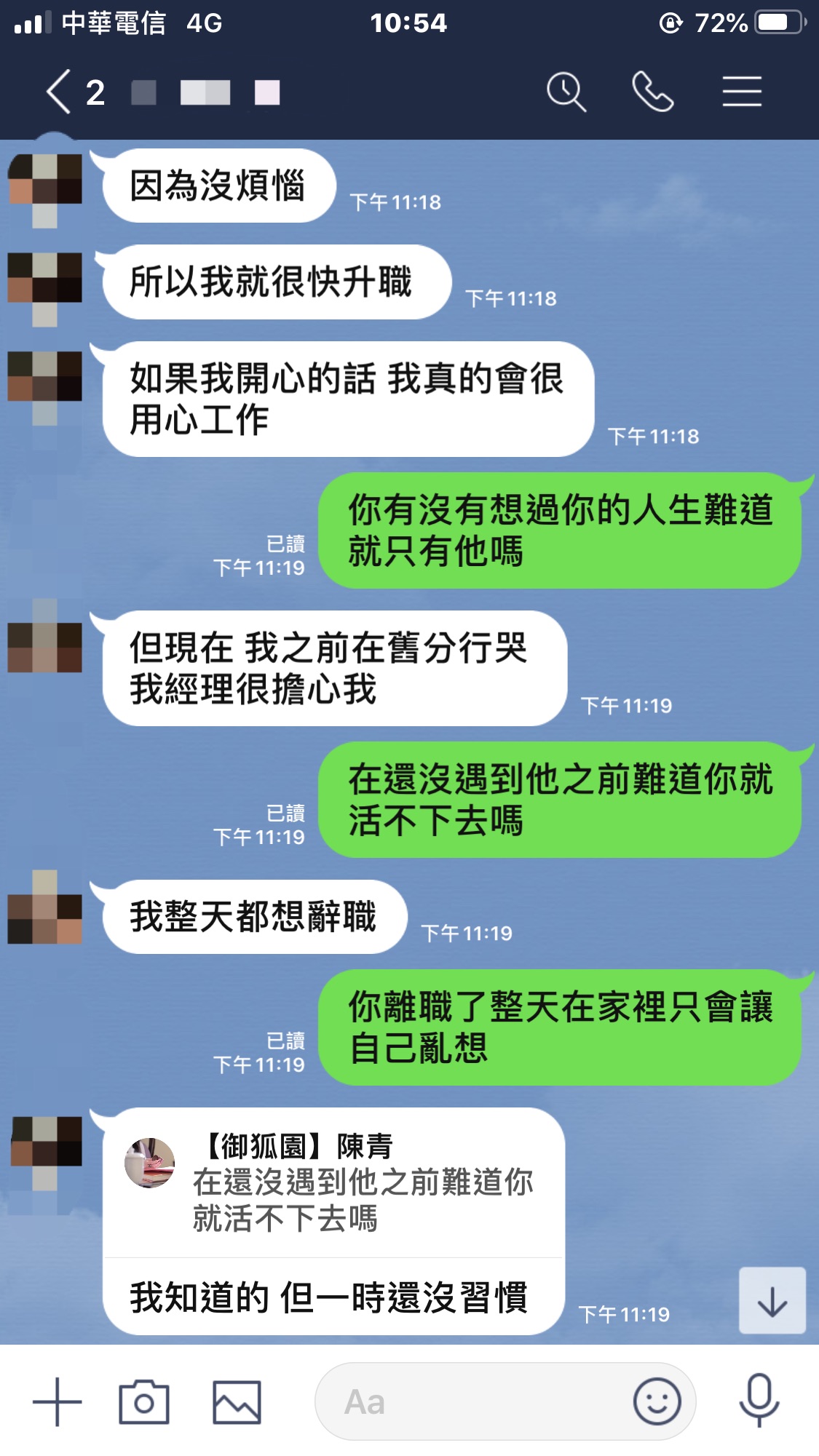The width and height of the screenshot is (819, 1456).
Task: Jump to the latest message
Action: (x=772, y=1301)
